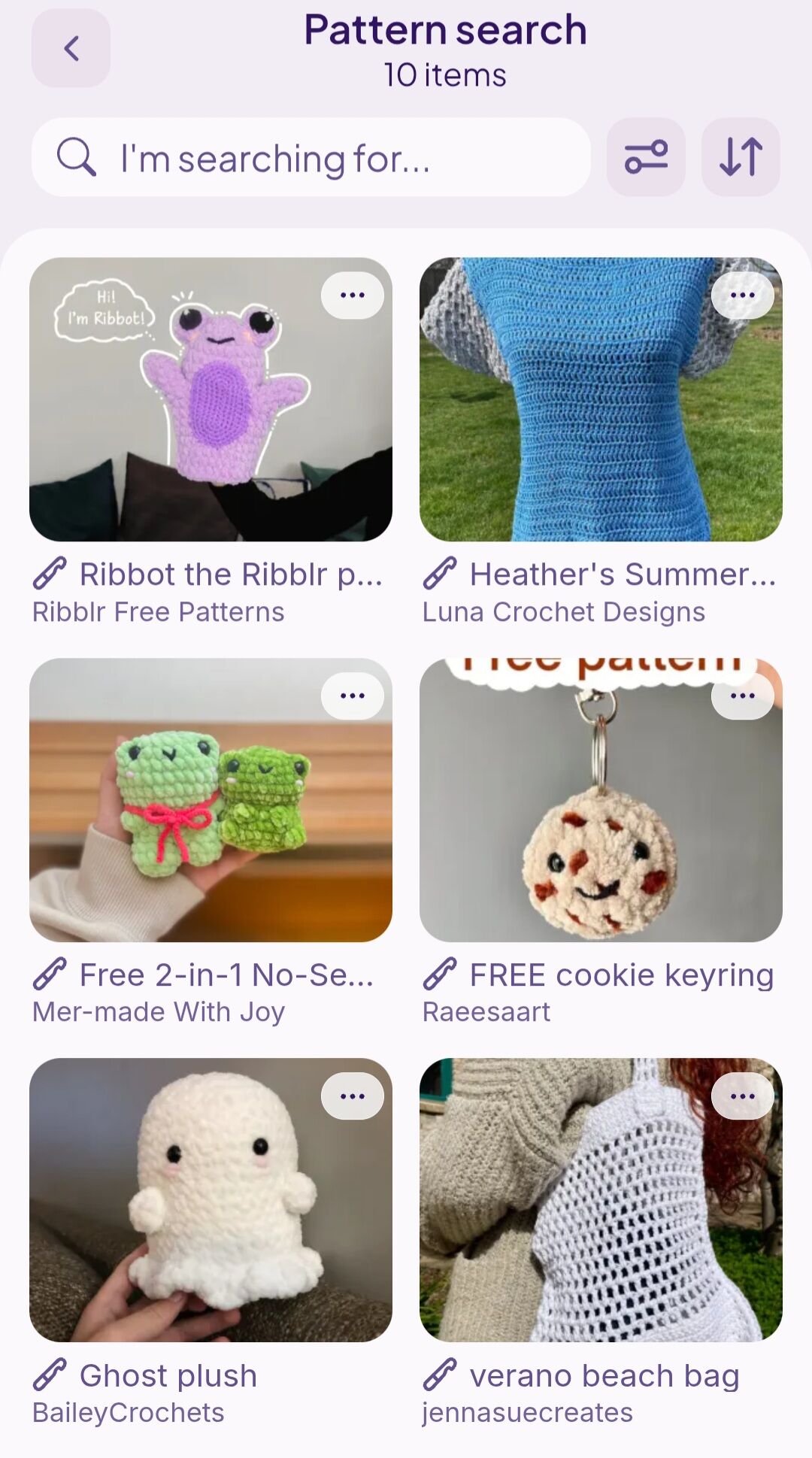This screenshot has height=1458, width=812.
Task: Open the verano beach bag pattern
Action: click(601, 1200)
